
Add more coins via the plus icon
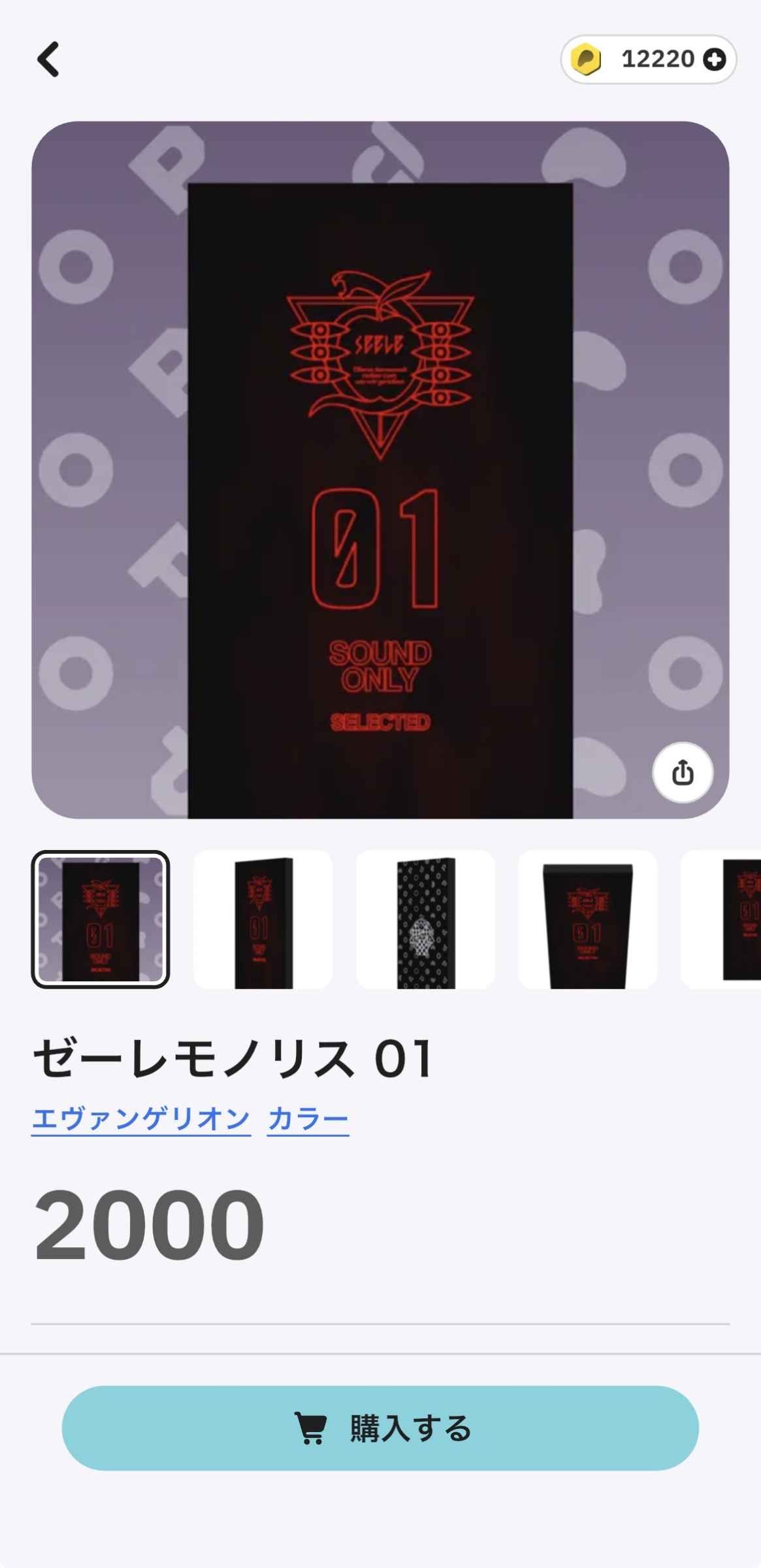(x=714, y=60)
